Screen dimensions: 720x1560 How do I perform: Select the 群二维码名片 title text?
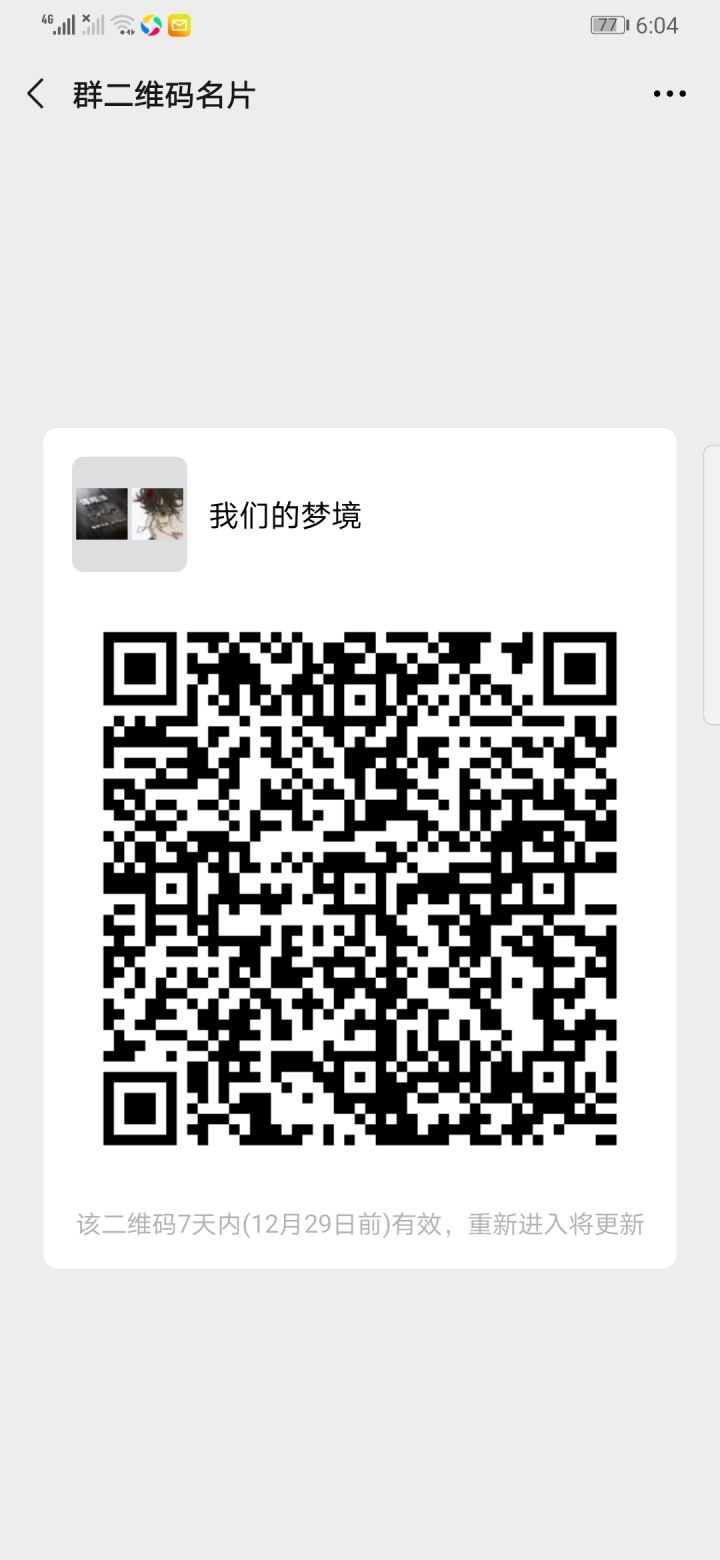[x=163, y=93]
